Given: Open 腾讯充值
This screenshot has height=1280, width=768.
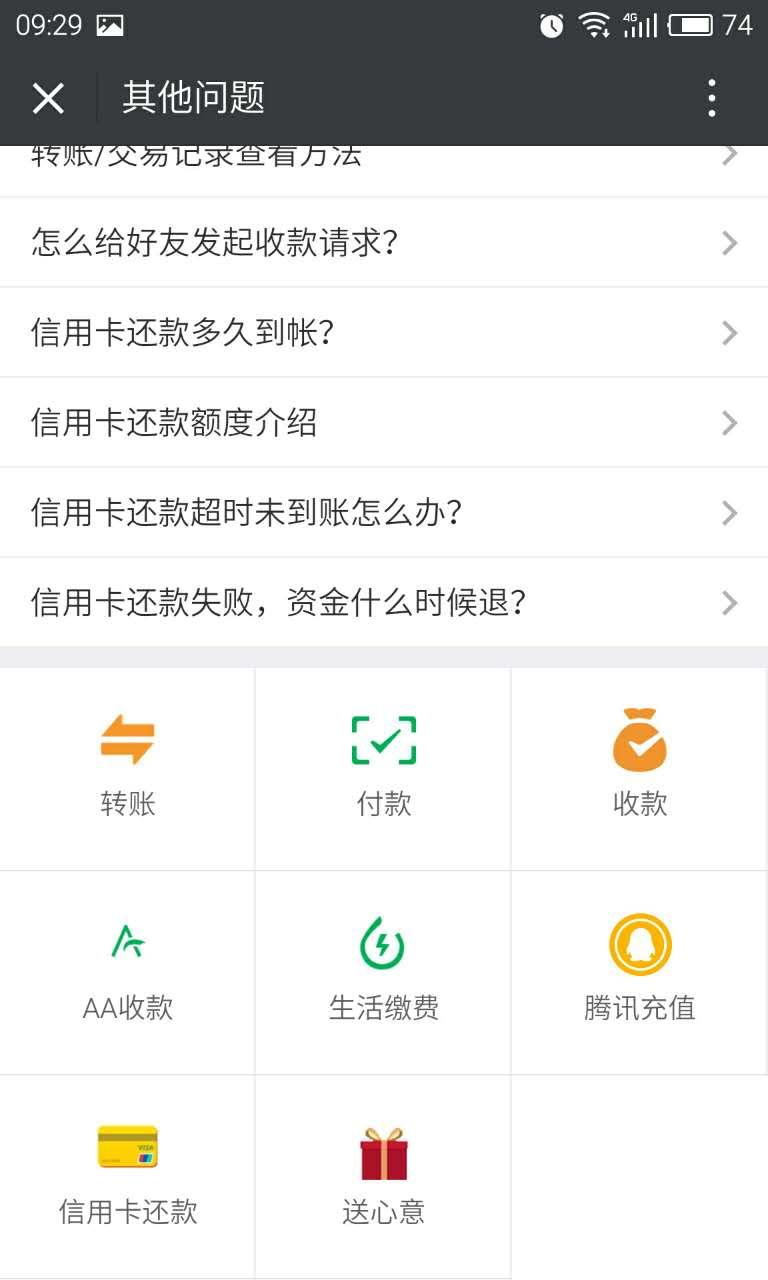Looking at the screenshot, I should click(x=640, y=972).
